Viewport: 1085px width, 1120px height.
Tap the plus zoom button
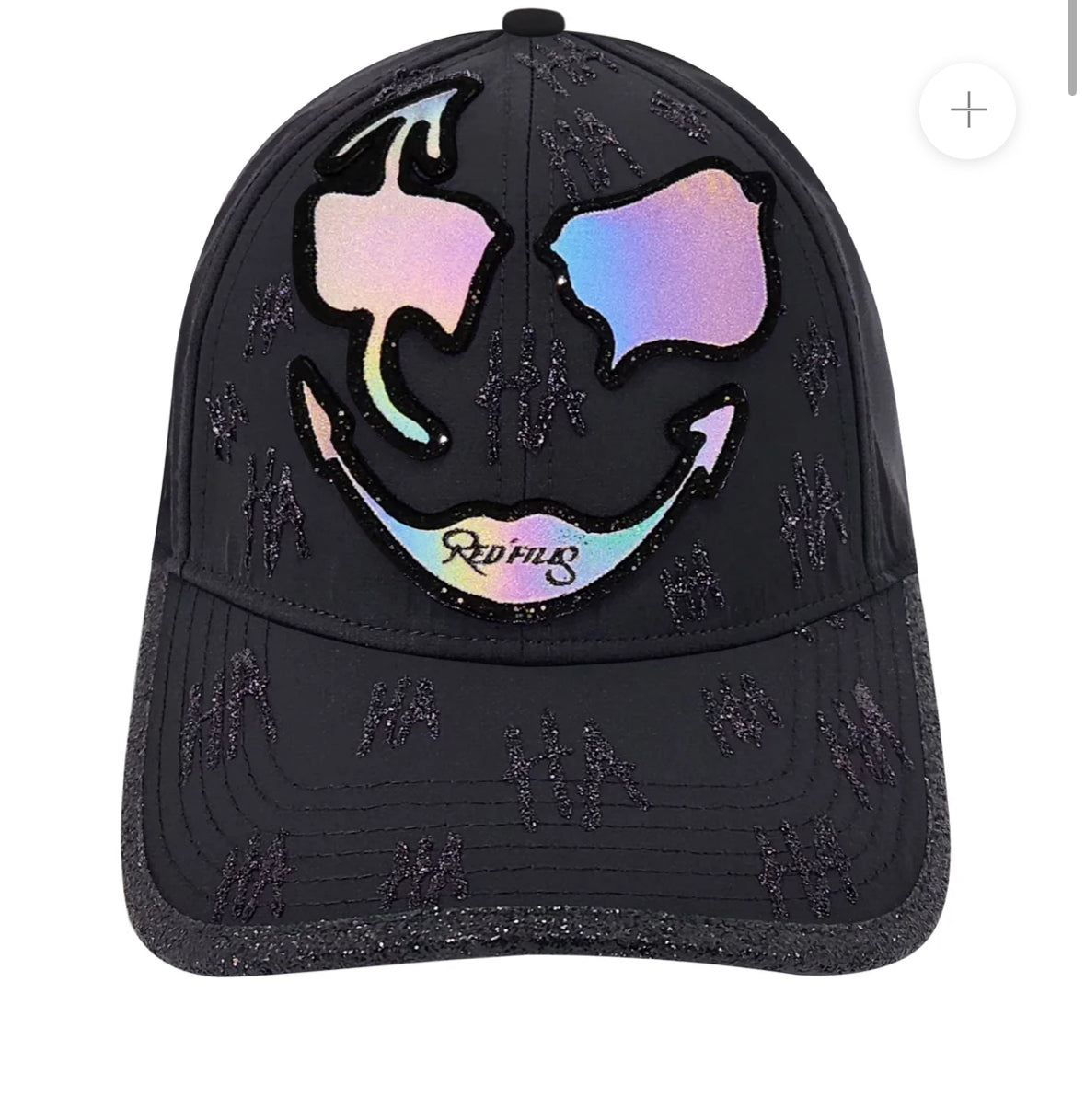(967, 111)
